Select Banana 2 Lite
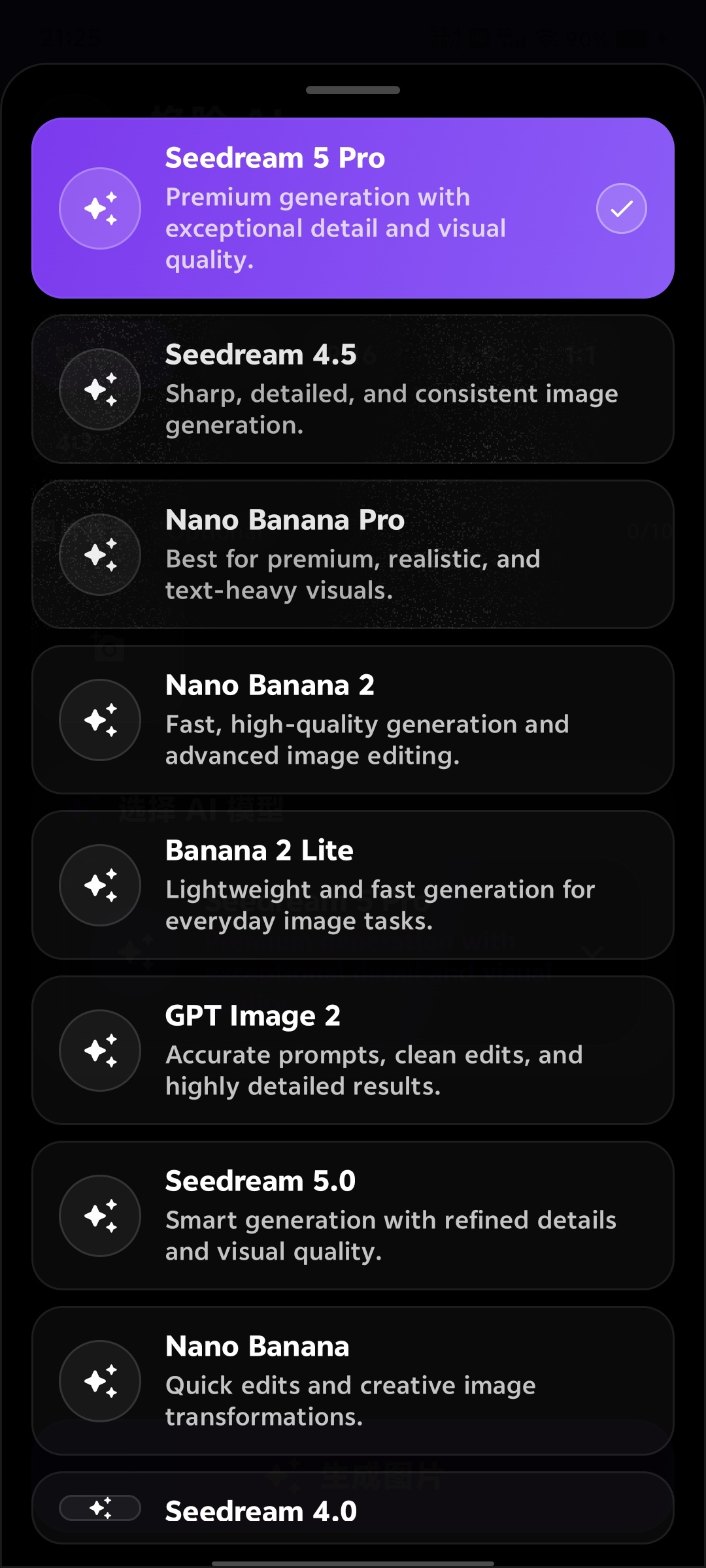 click(x=353, y=885)
